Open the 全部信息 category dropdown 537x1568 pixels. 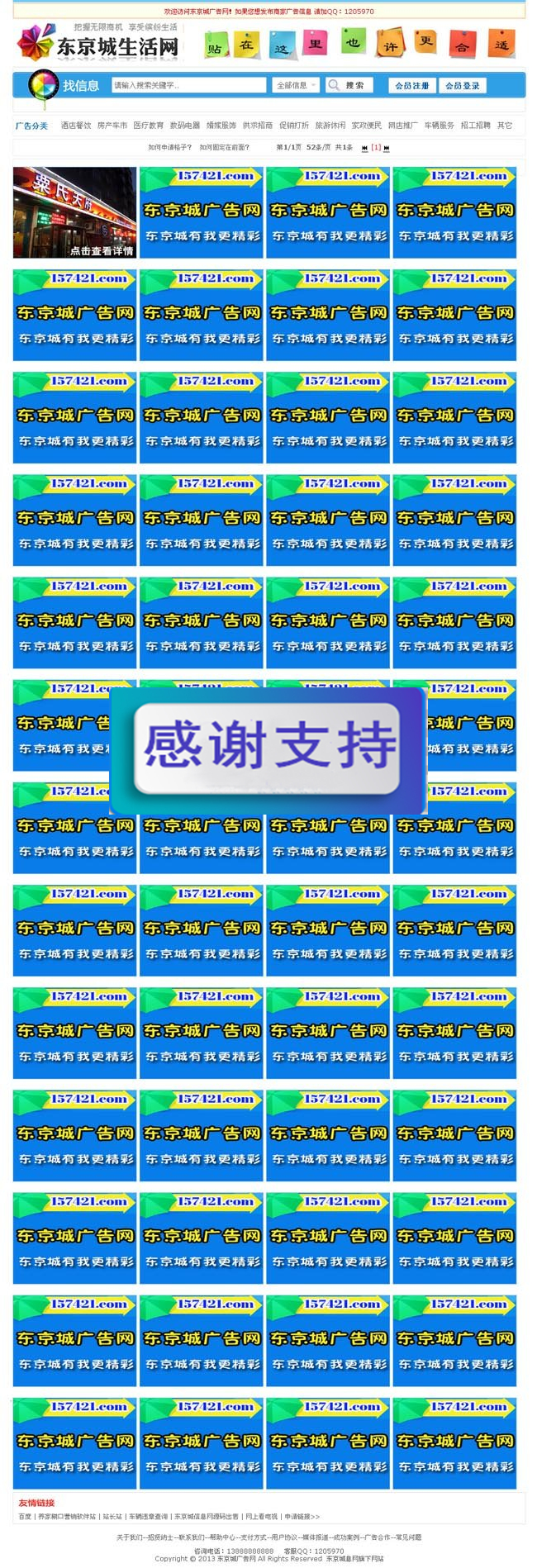point(293,85)
